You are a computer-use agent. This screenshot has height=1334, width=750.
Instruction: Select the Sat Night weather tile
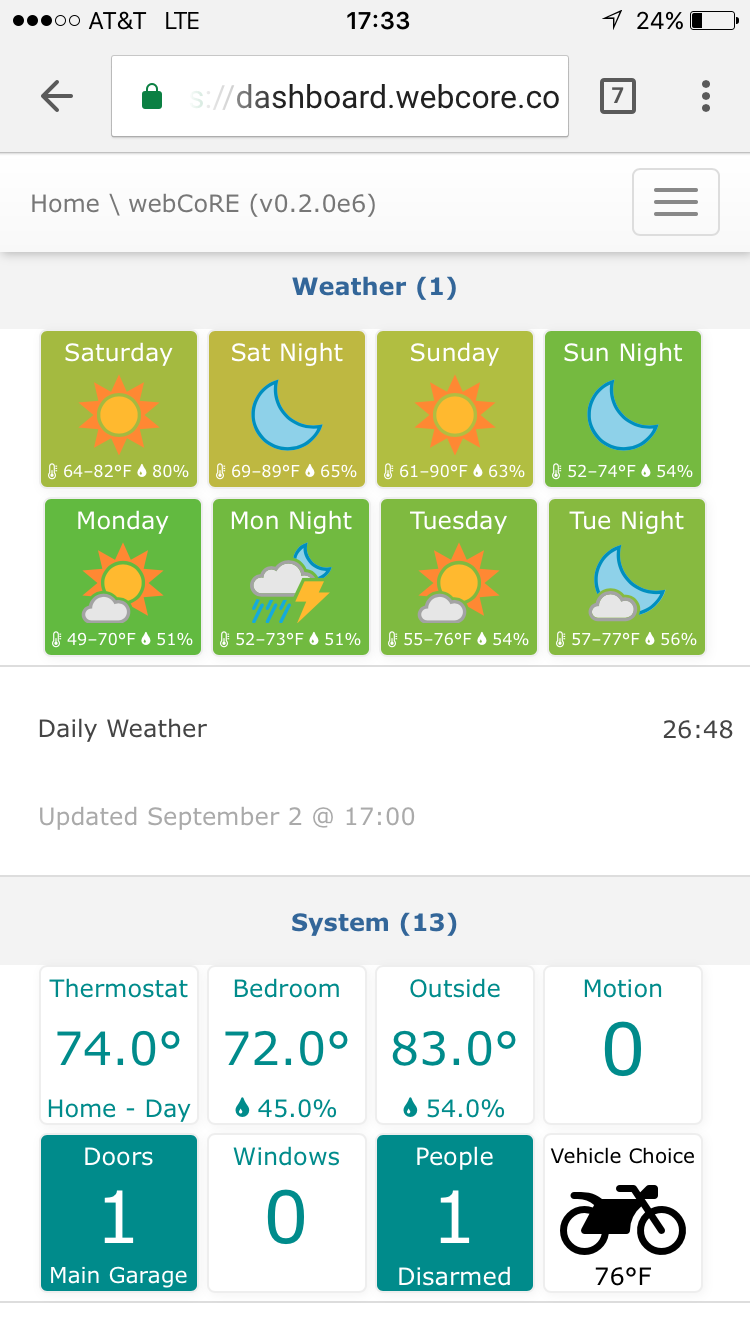(287, 409)
